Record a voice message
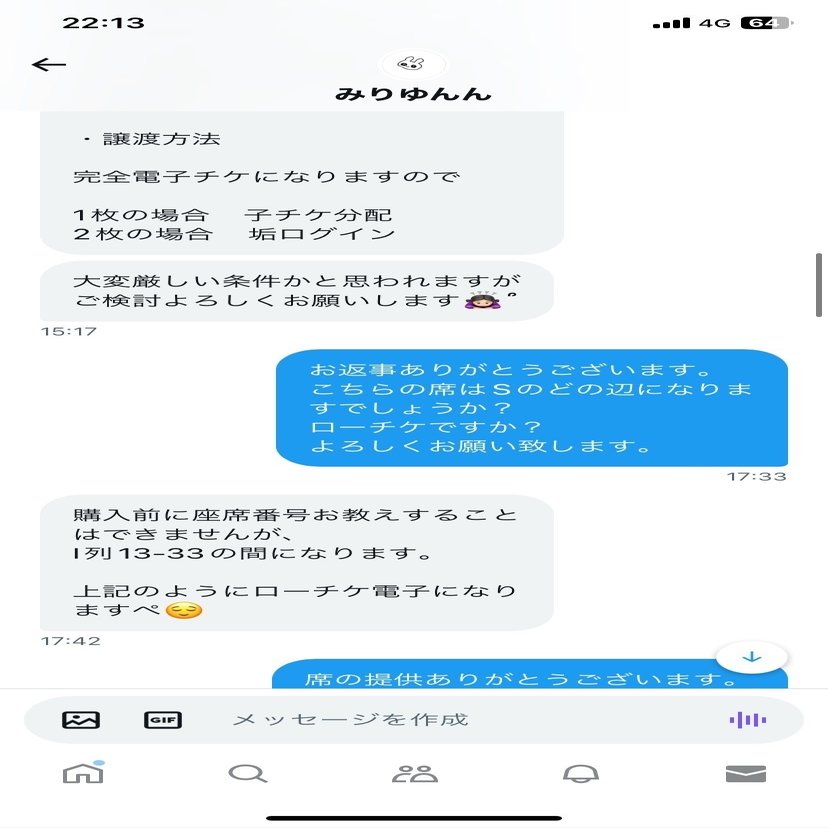This screenshot has width=828, height=828. (x=748, y=720)
